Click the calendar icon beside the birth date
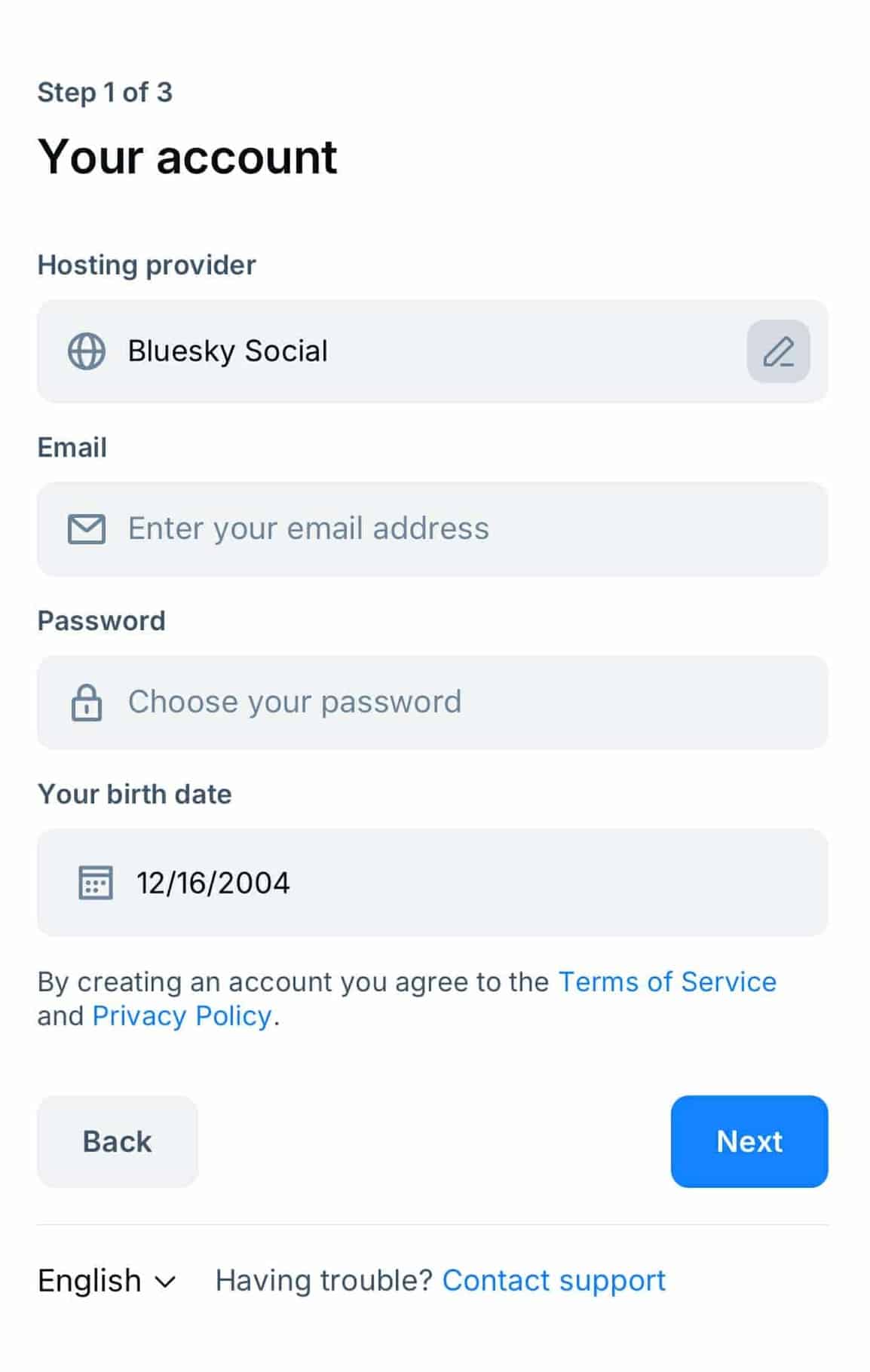 click(x=96, y=882)
